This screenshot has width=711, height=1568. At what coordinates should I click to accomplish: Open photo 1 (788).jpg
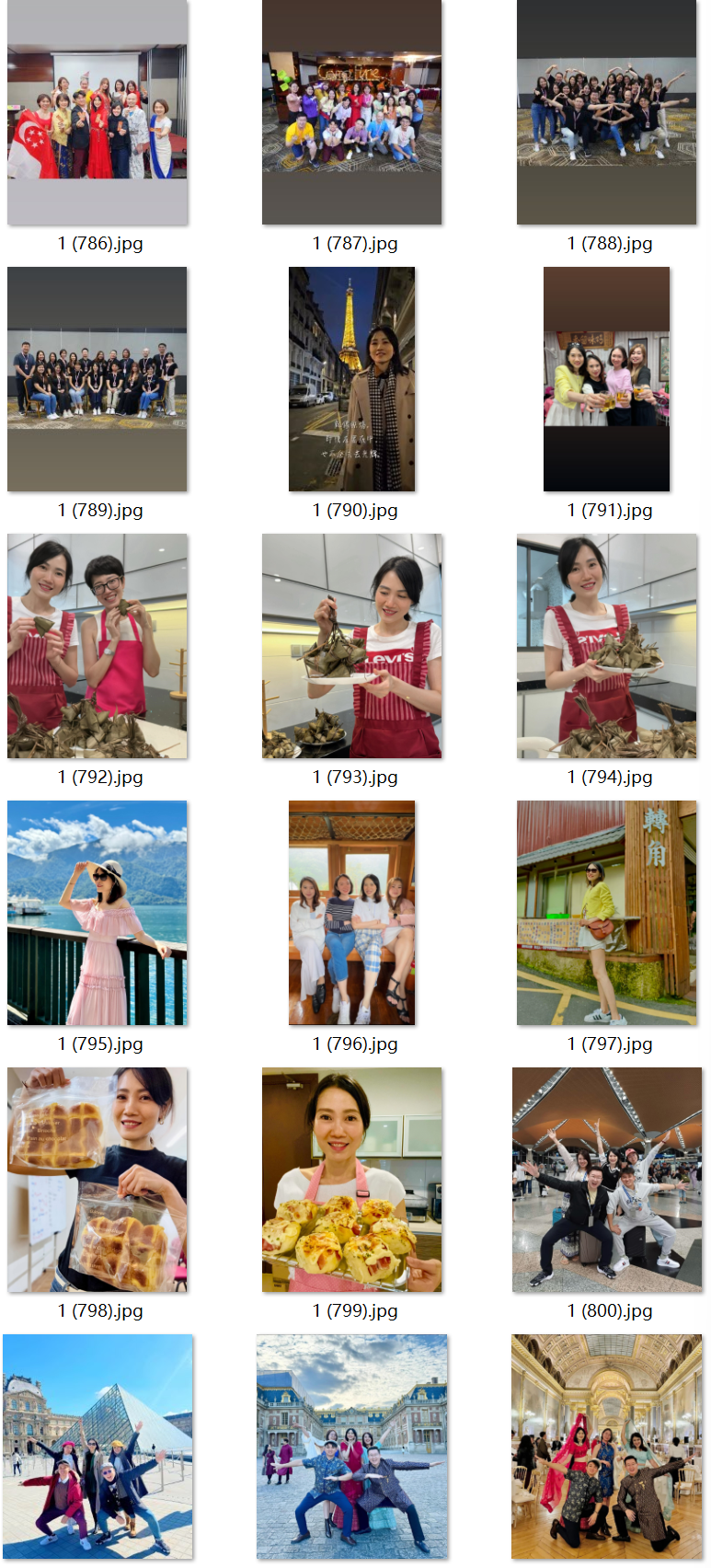[607, 113]
